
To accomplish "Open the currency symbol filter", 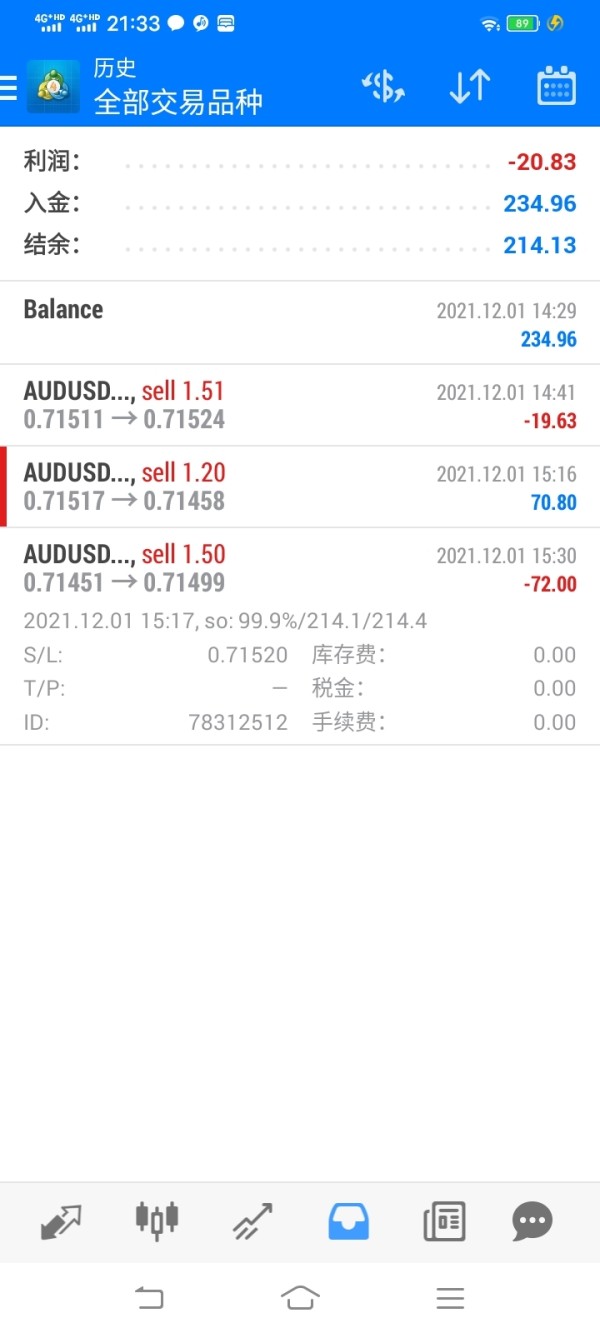I will tap(383, 87).
